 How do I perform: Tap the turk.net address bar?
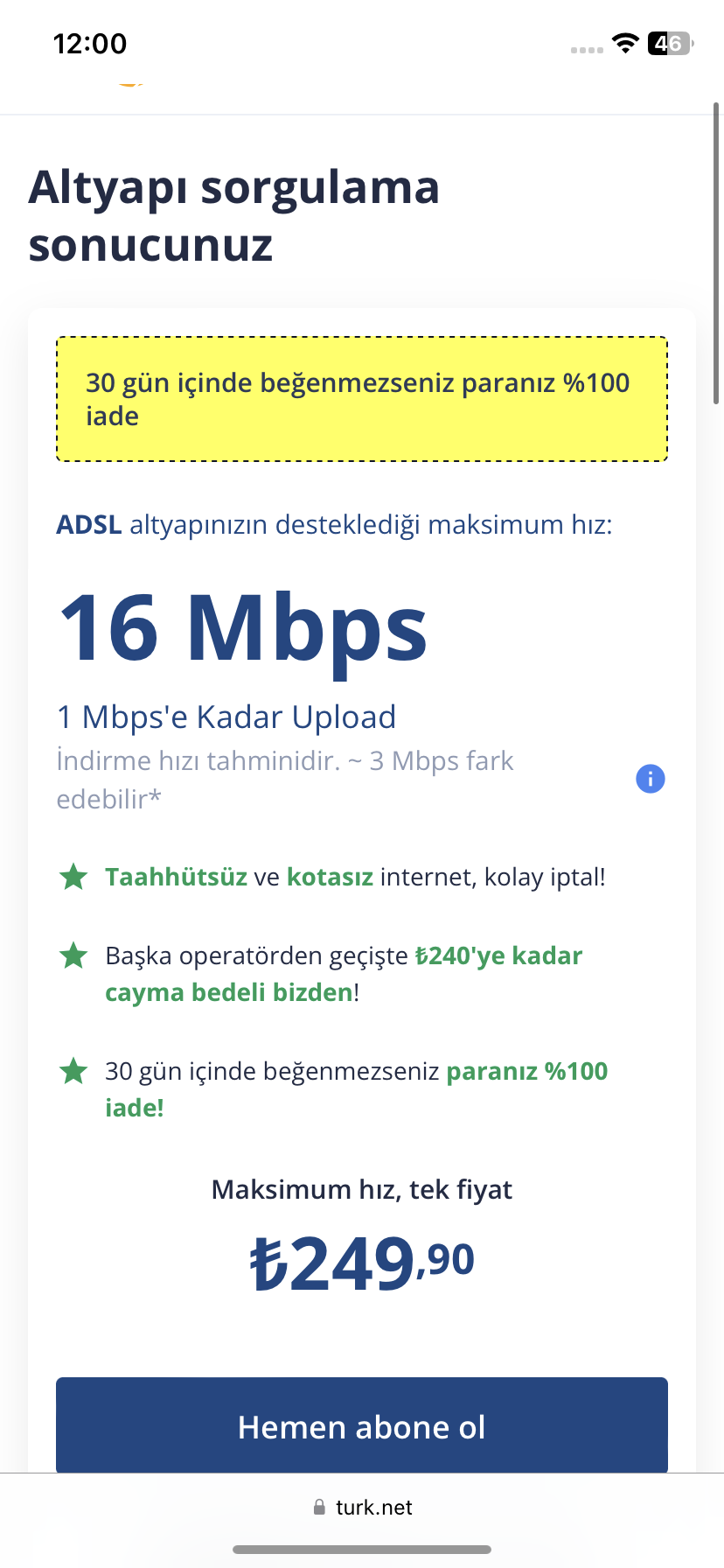[x=362, y=1507]
